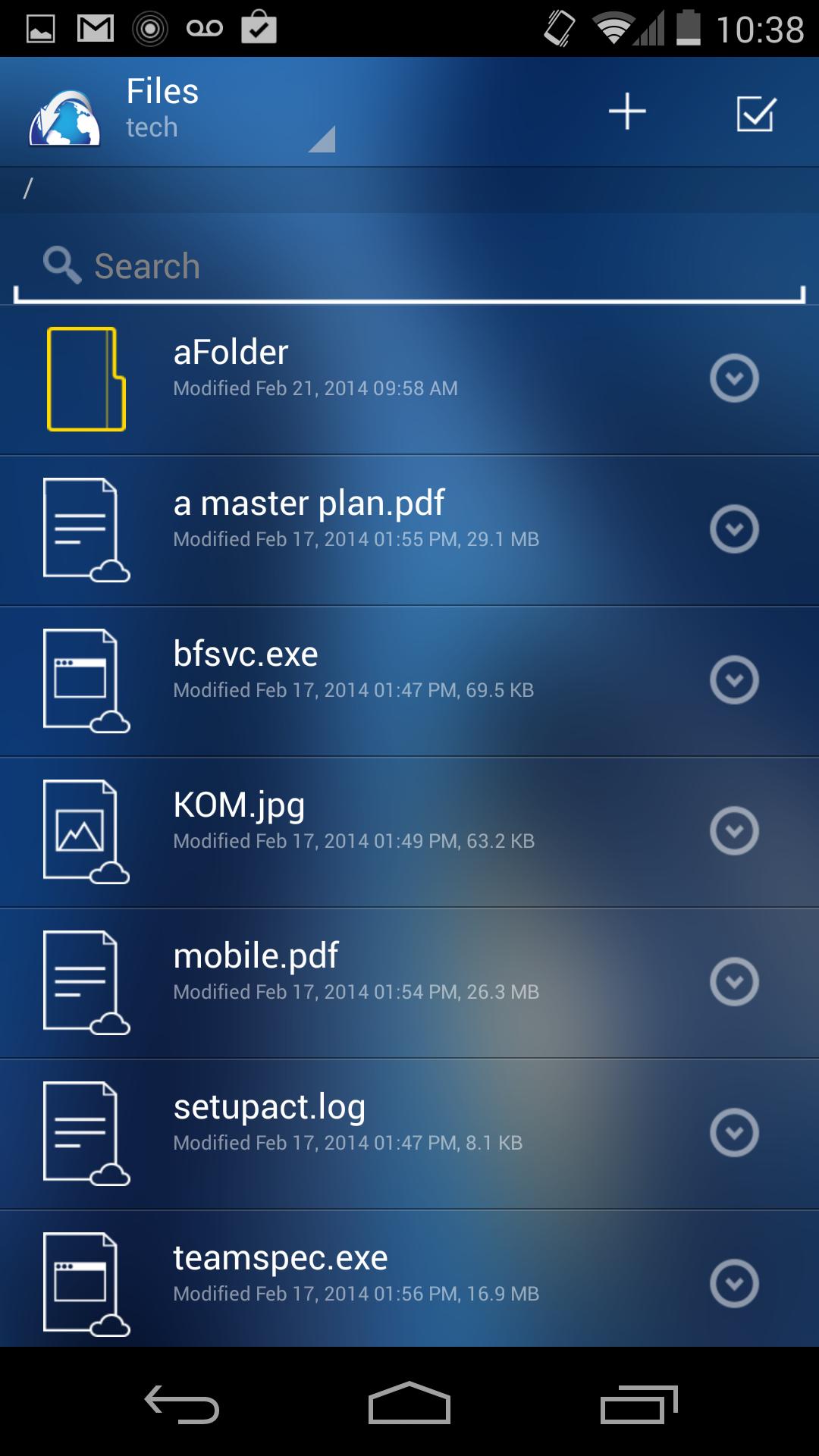Expand options for bfsvc.exe
This screenshot has width=819, height=1456.
click(734, 679)
